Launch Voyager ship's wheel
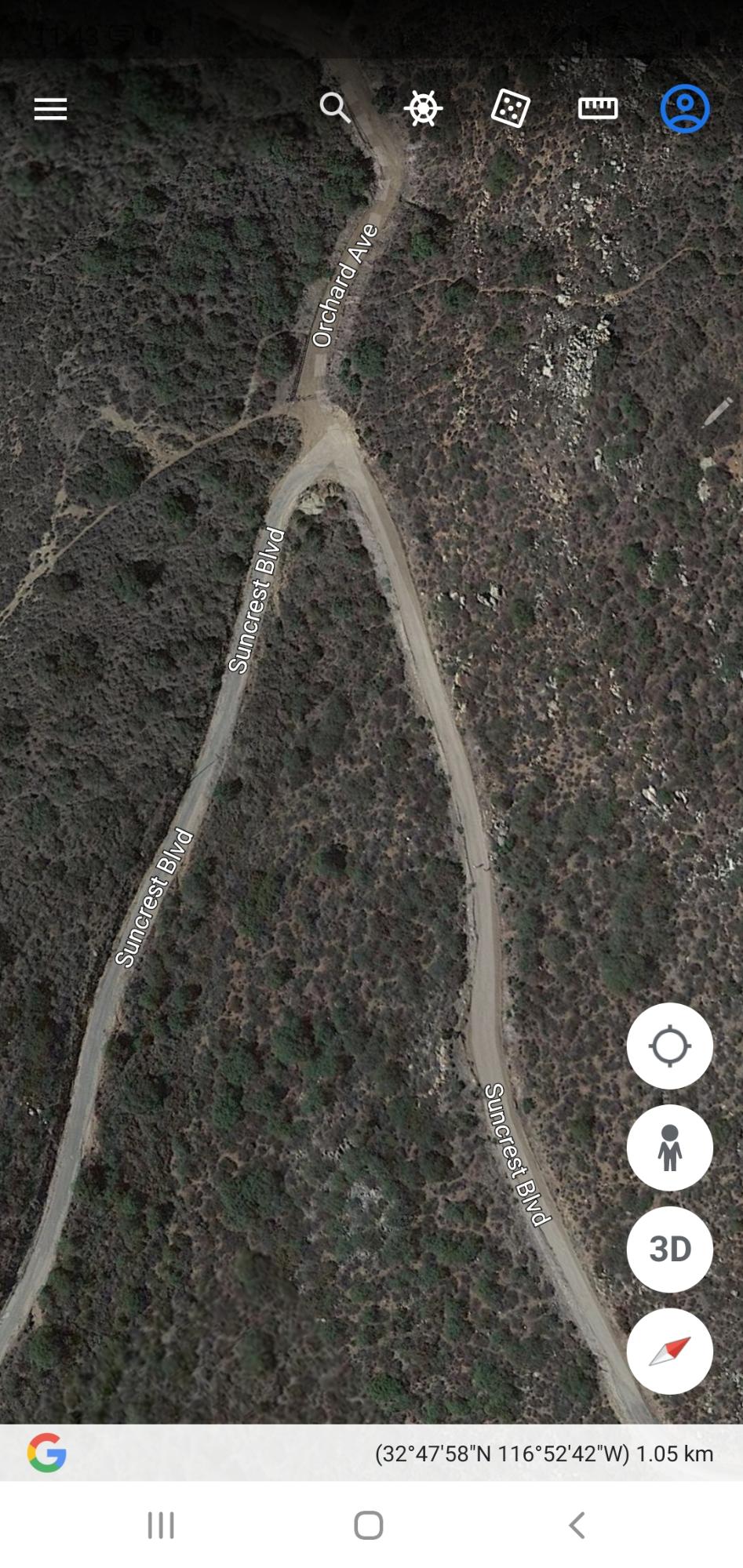743x1568 pixels. [x=423, y=108]
